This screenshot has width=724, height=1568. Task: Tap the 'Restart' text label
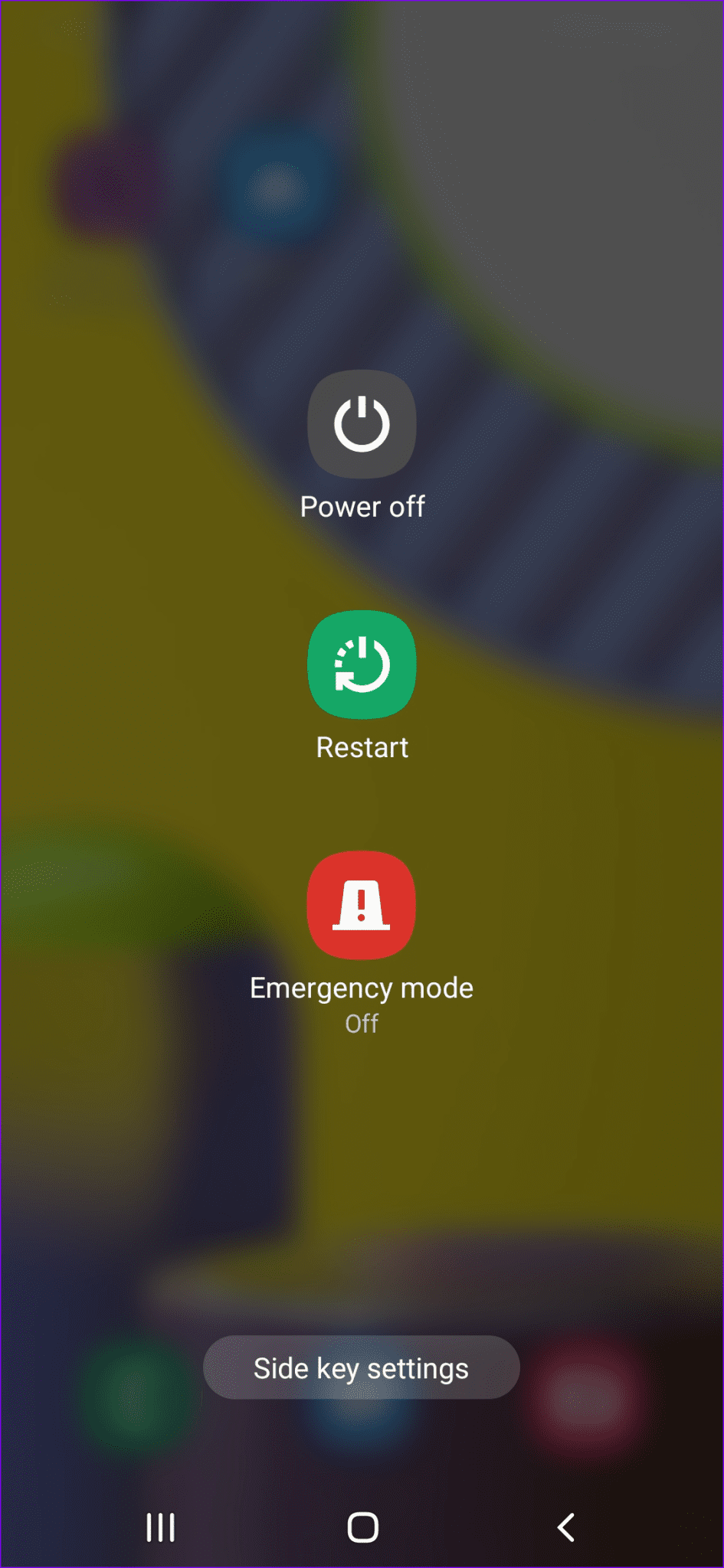[x=362, y=746]
